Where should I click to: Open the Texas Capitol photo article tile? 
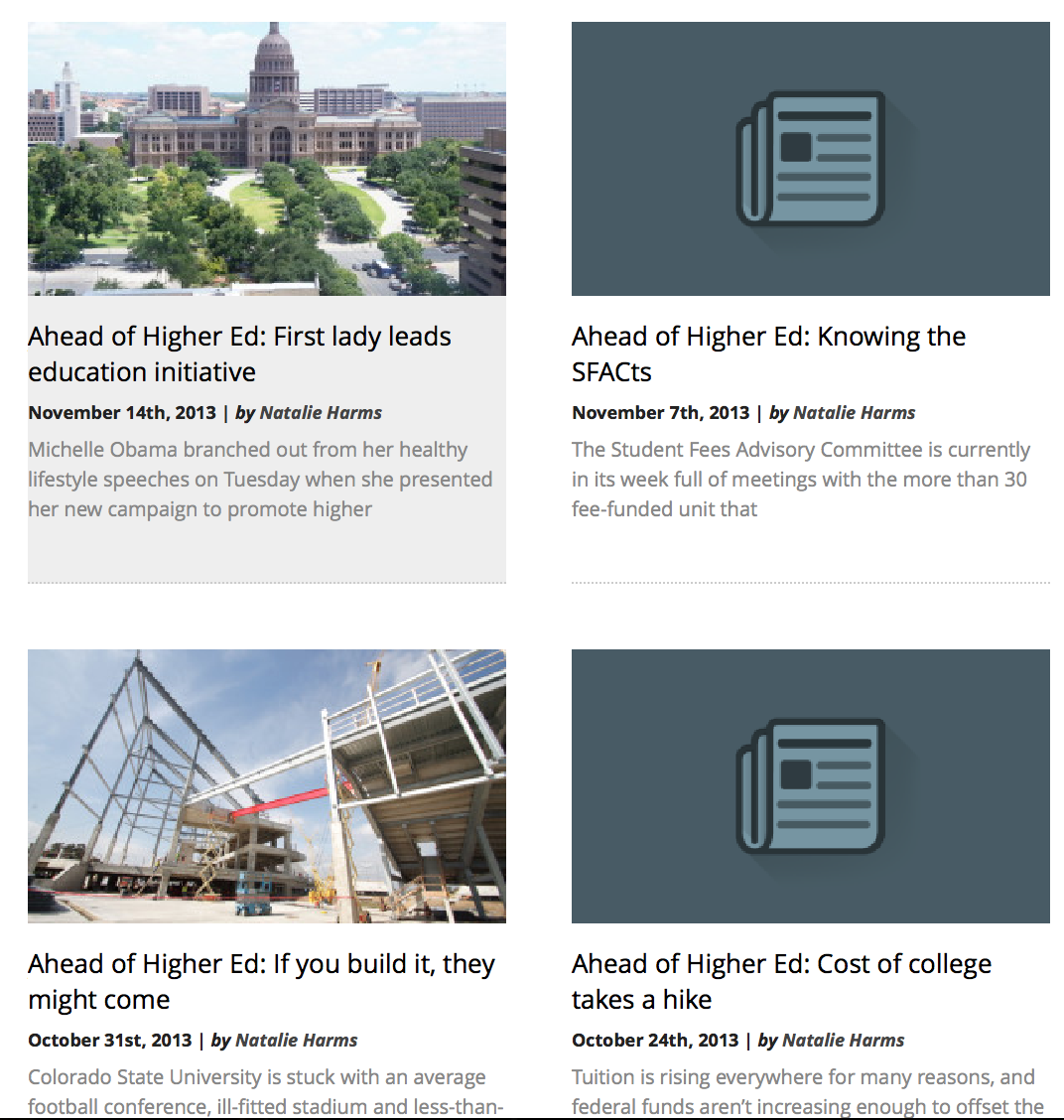[266, 159]
